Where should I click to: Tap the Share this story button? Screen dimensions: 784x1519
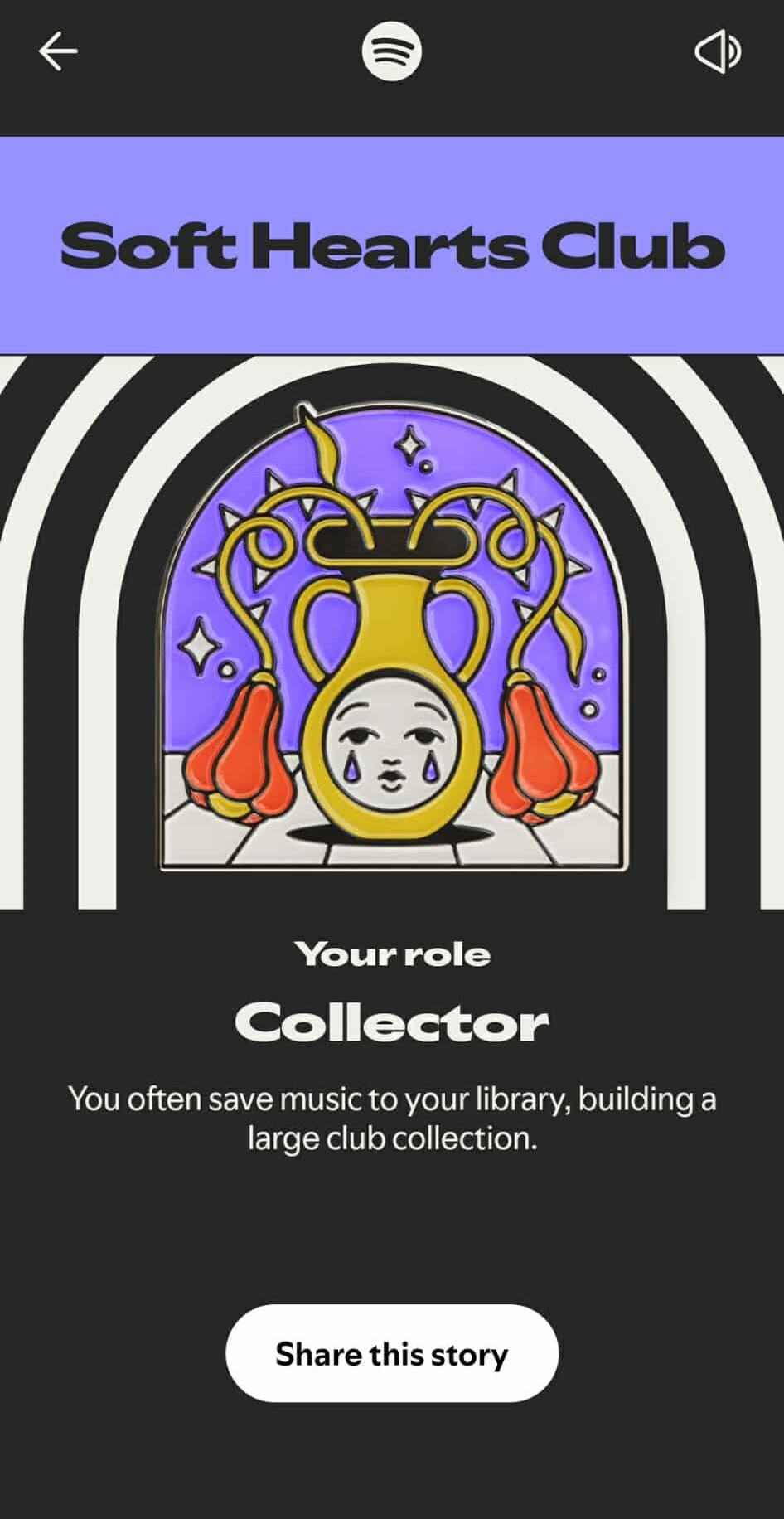coord(392,1354)
